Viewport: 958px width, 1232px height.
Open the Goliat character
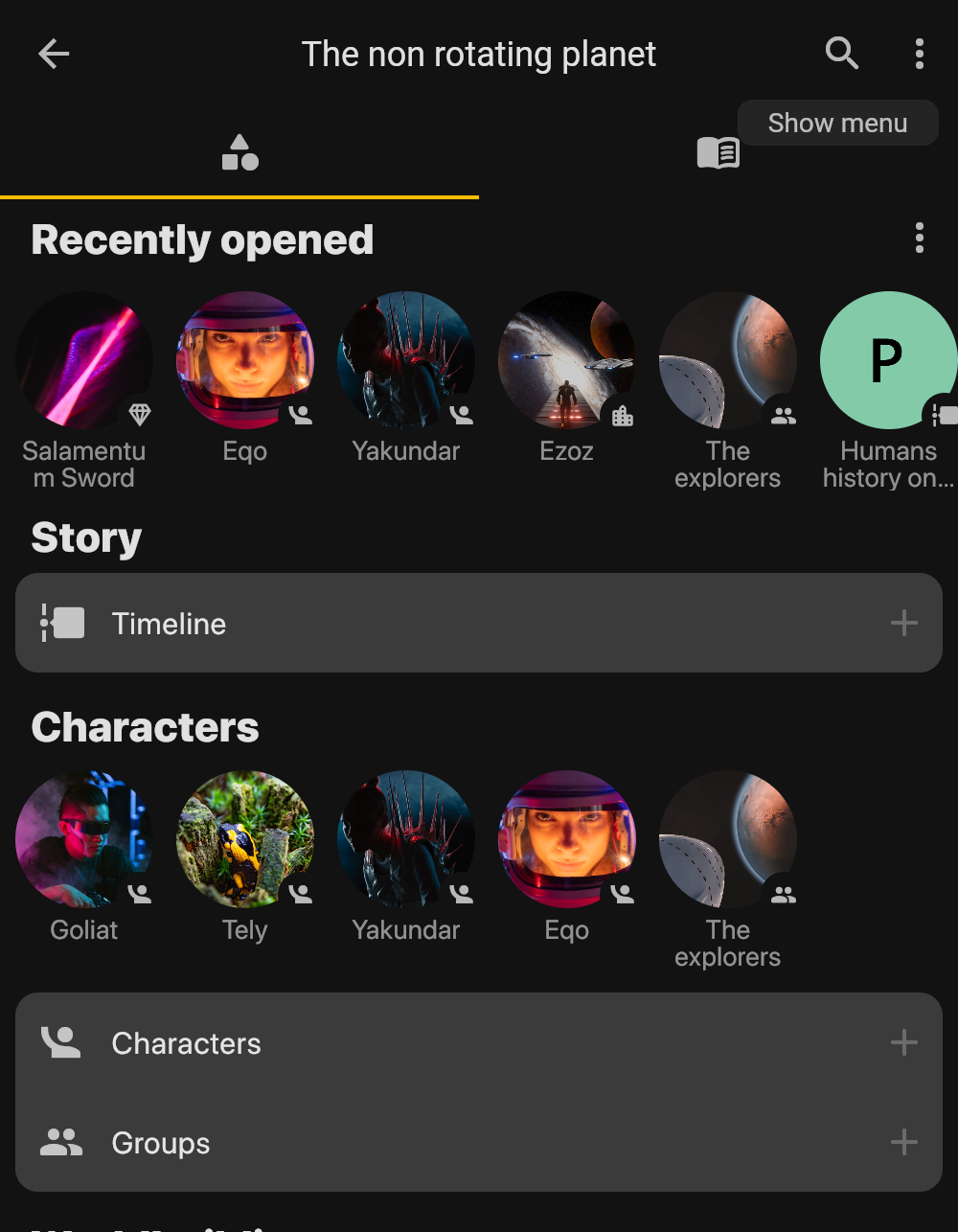(84, 840)
